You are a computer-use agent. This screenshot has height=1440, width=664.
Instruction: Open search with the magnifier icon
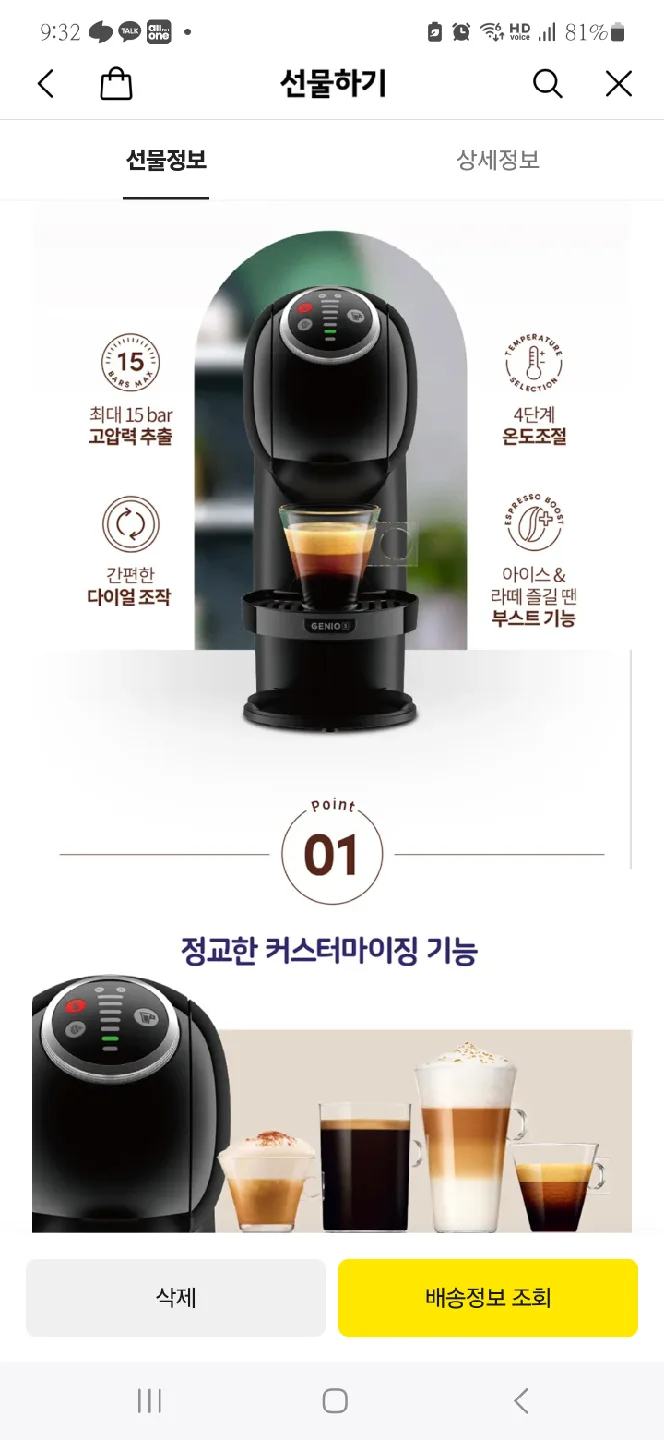pos(547,84)
